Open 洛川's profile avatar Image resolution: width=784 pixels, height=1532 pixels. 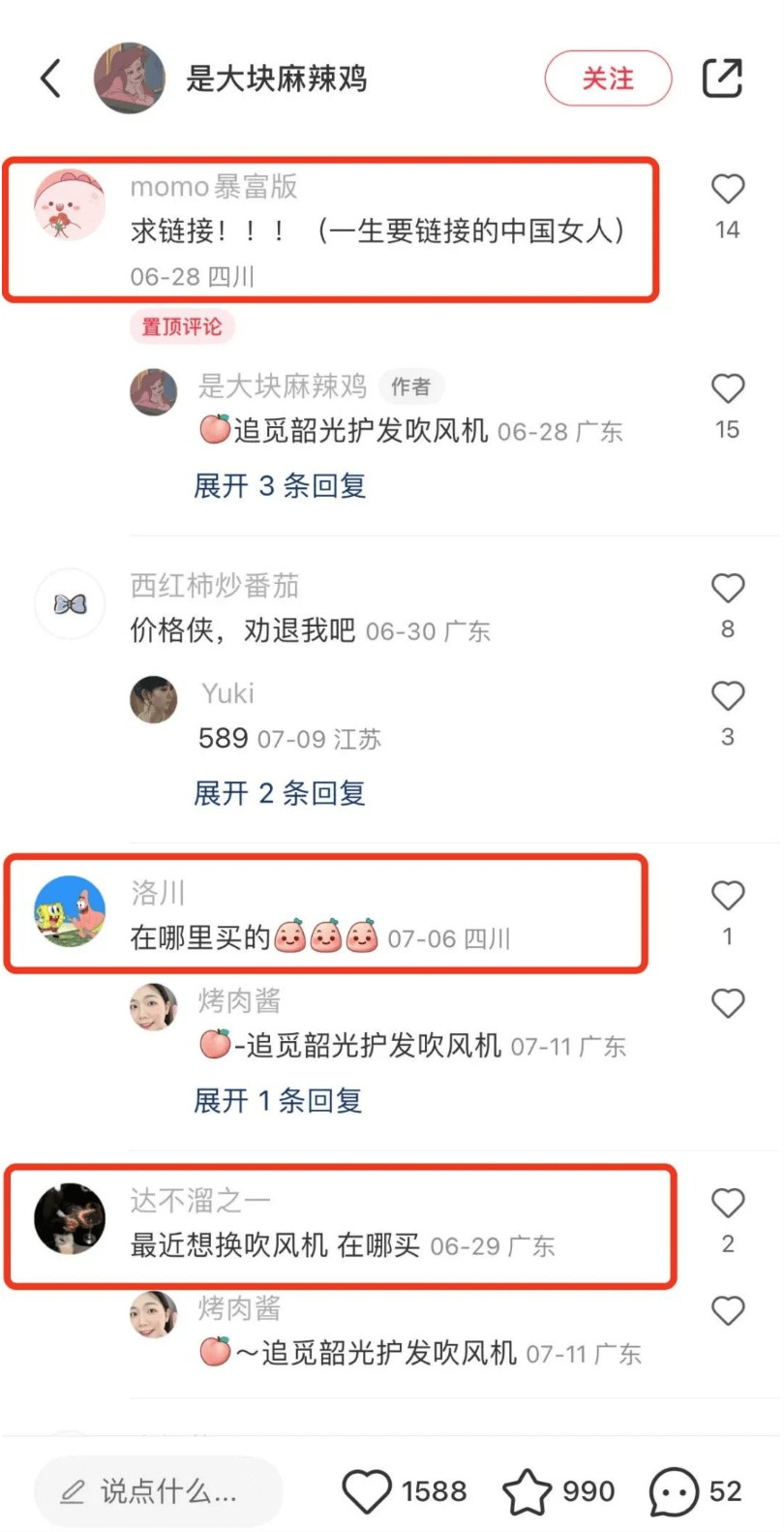[70, 910]
